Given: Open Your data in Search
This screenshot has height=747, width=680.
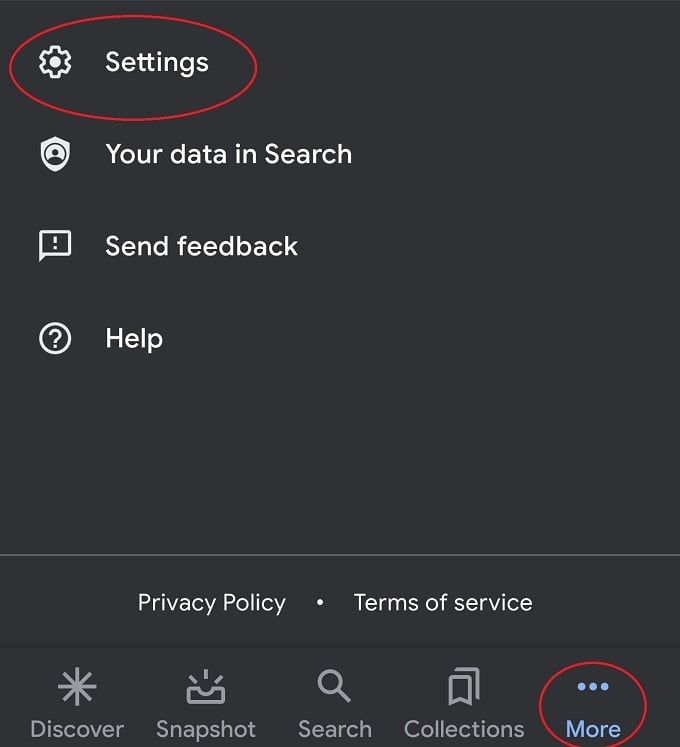Looking at the screenshot, I should tap(228, 155).
